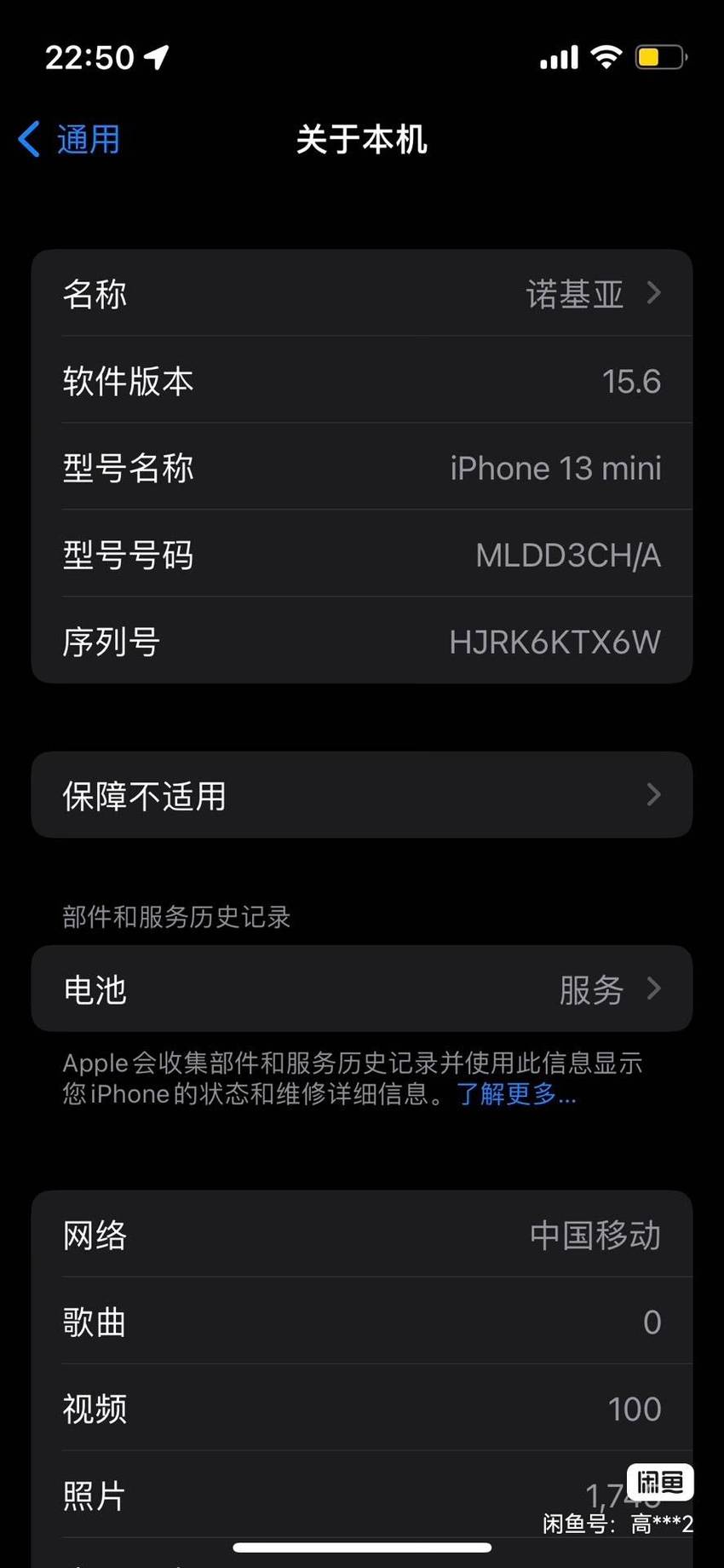Open the 名称 row to rename device
The width and height of the screenshot is (724, 1568).
[x=362, y=293]
